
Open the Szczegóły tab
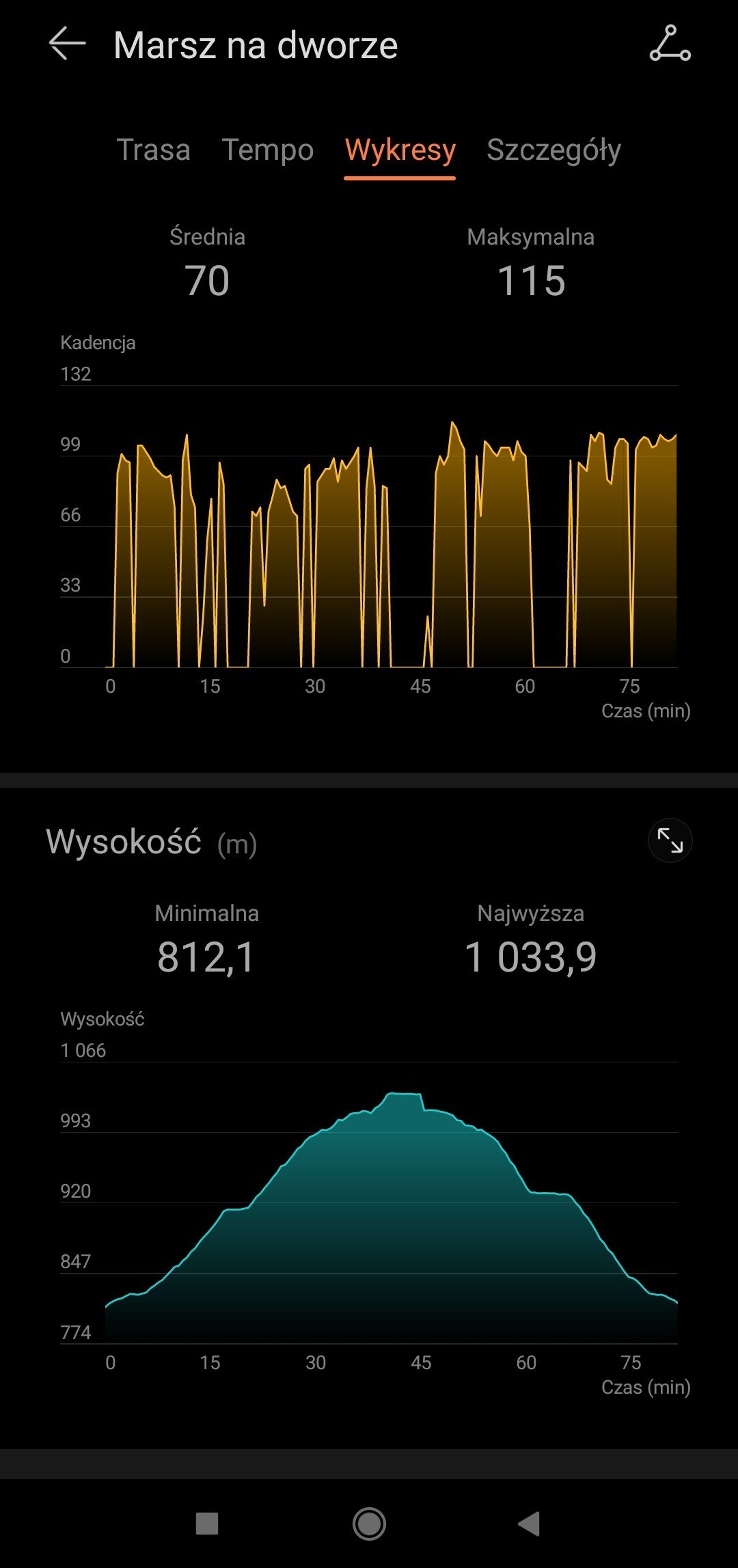point(553,150)
